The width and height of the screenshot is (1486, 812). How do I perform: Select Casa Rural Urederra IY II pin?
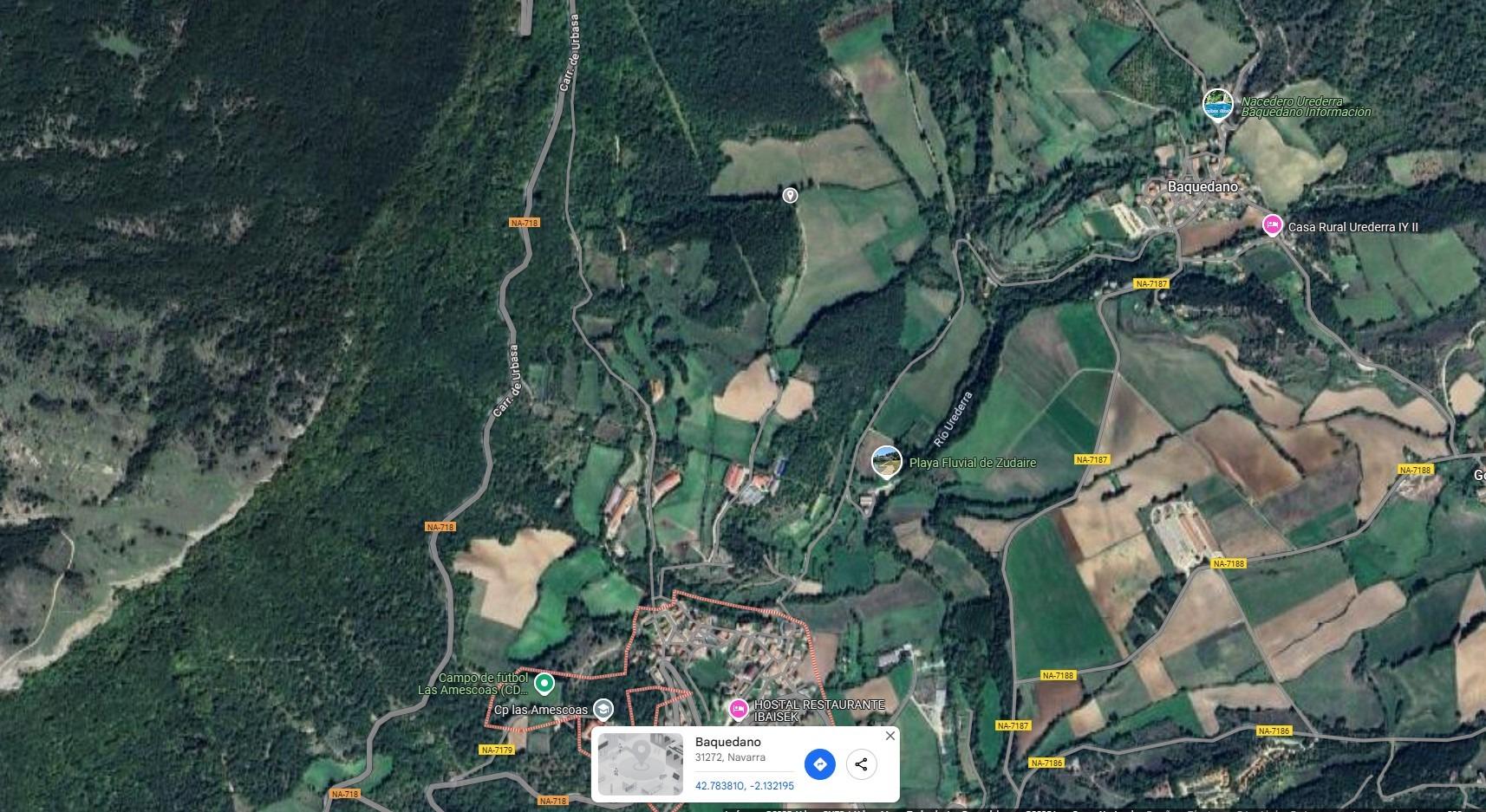[1272, 225]
